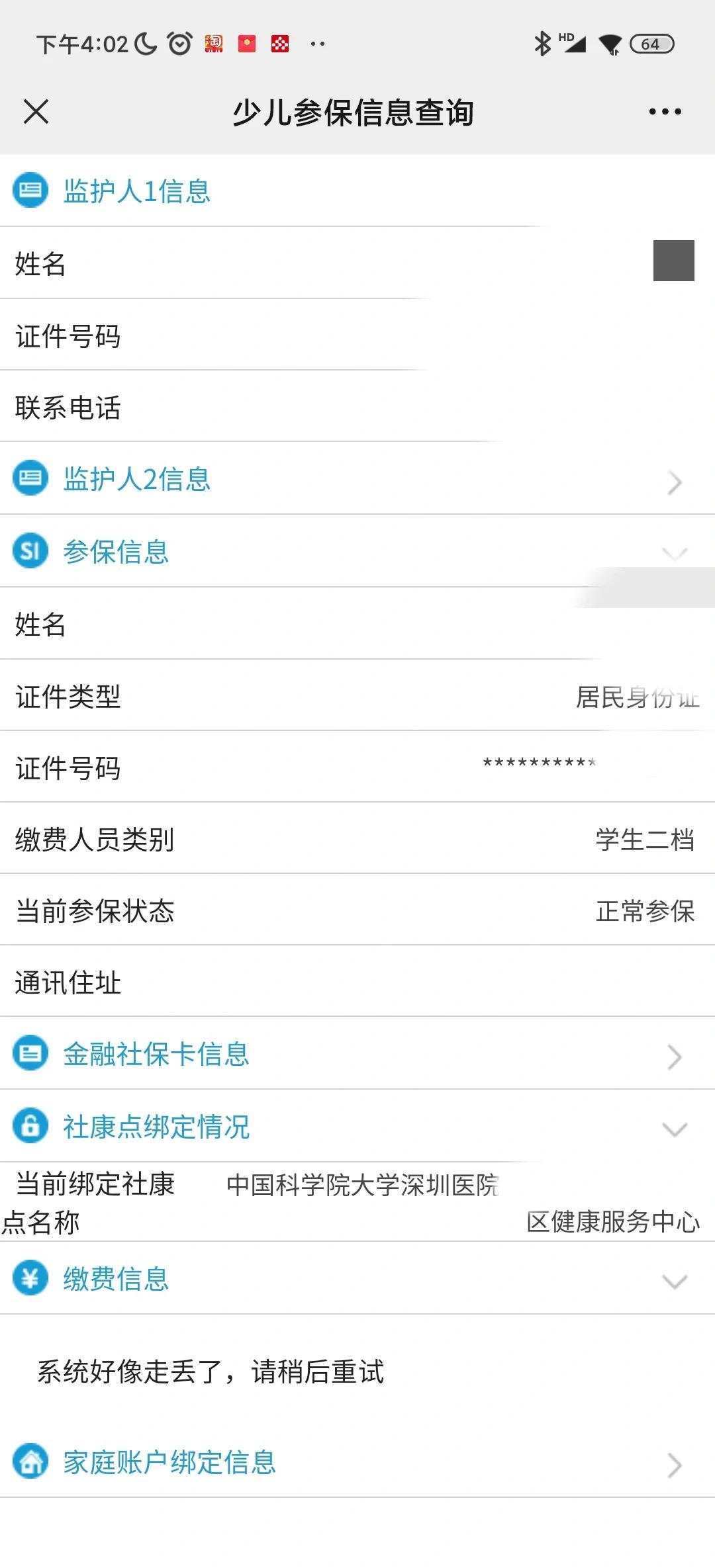Open the three-dot overflow menu
The image size is (715, 1568).
pyautogui.click(x=665, y=111)
